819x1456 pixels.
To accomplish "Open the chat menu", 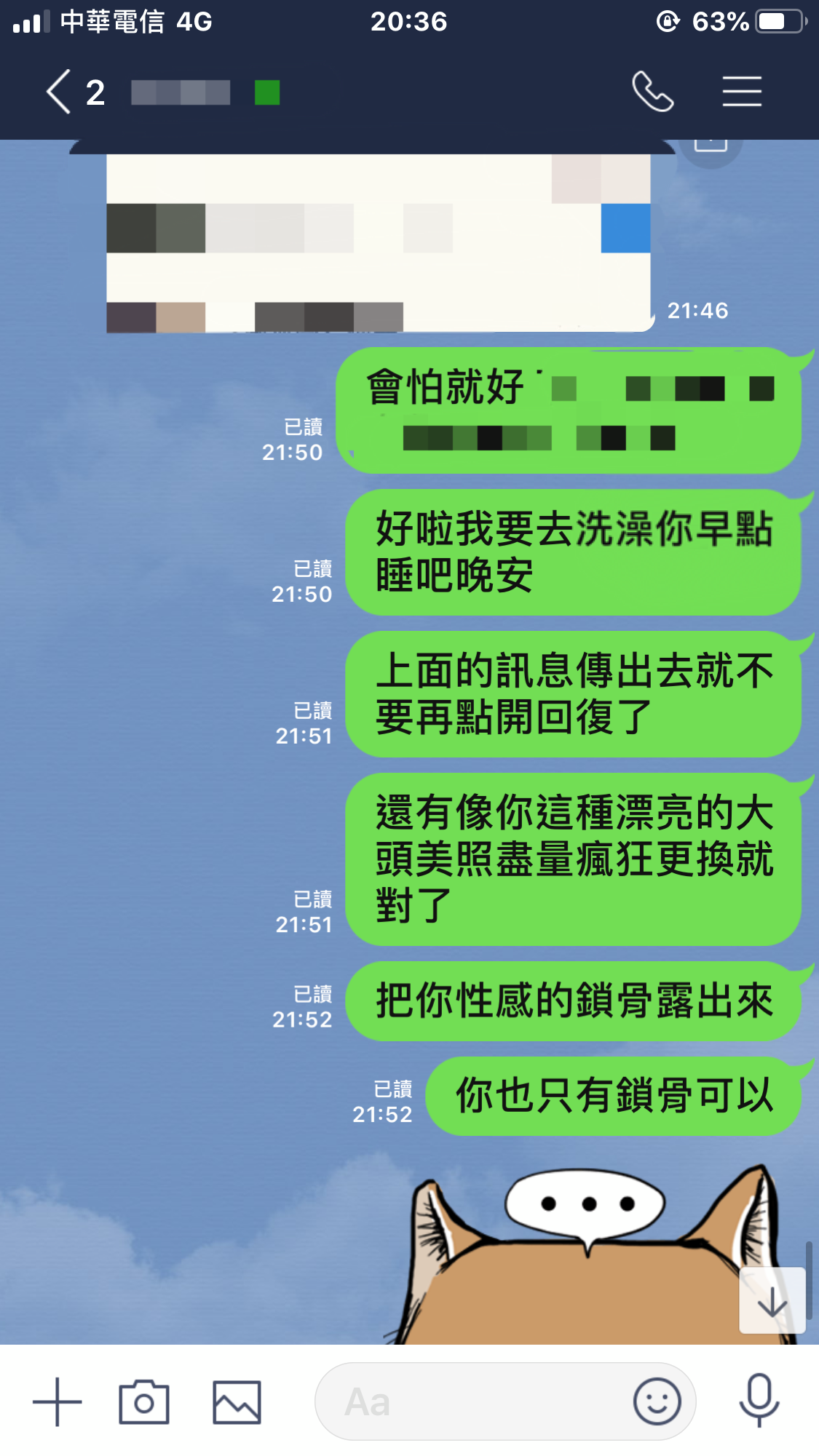I will coord(742,92).
